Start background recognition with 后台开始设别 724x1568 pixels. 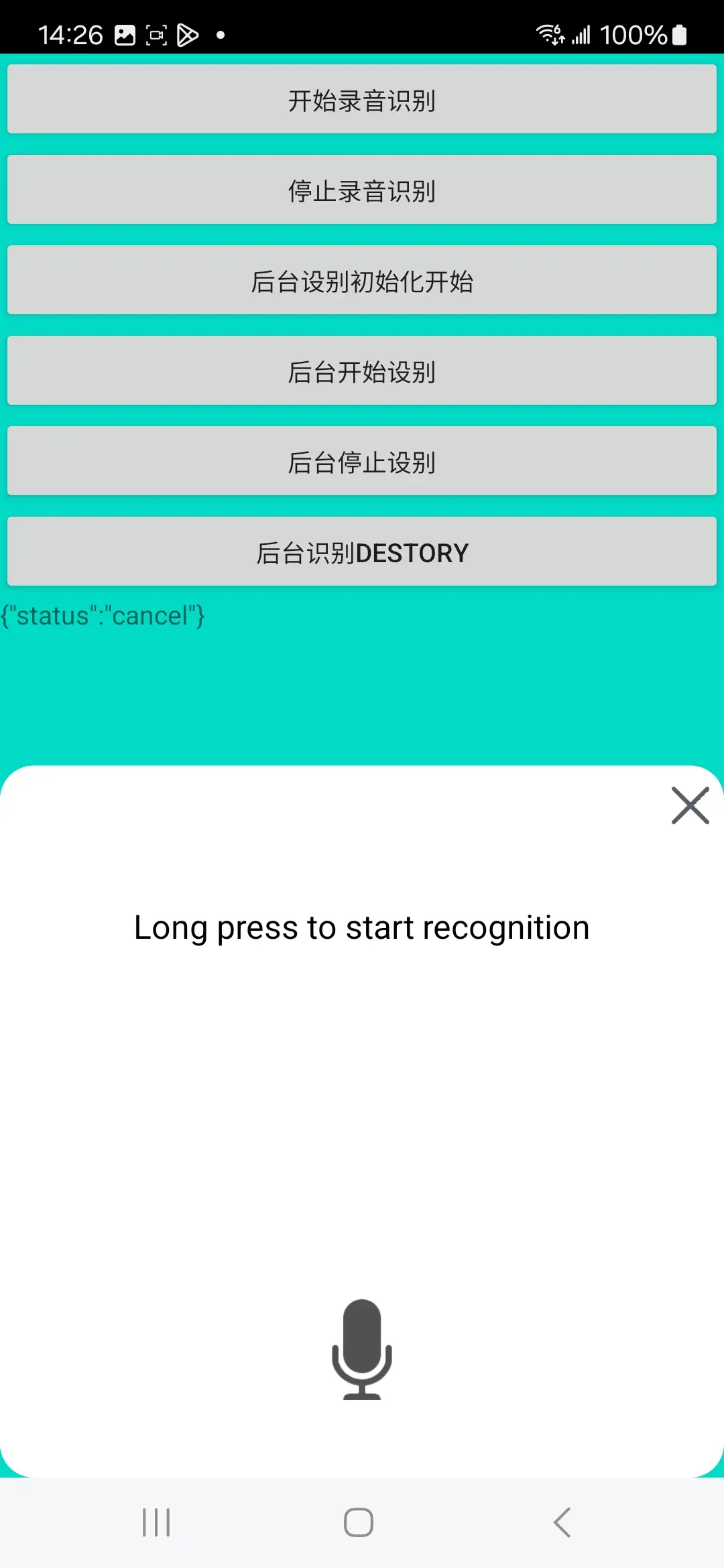[x=362, y=371]
